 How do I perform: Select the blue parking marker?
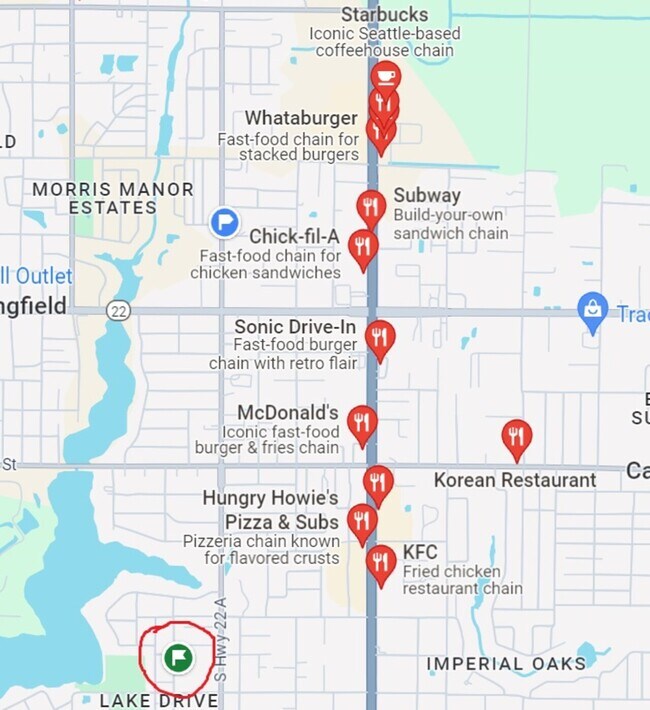tap(225, 222)
